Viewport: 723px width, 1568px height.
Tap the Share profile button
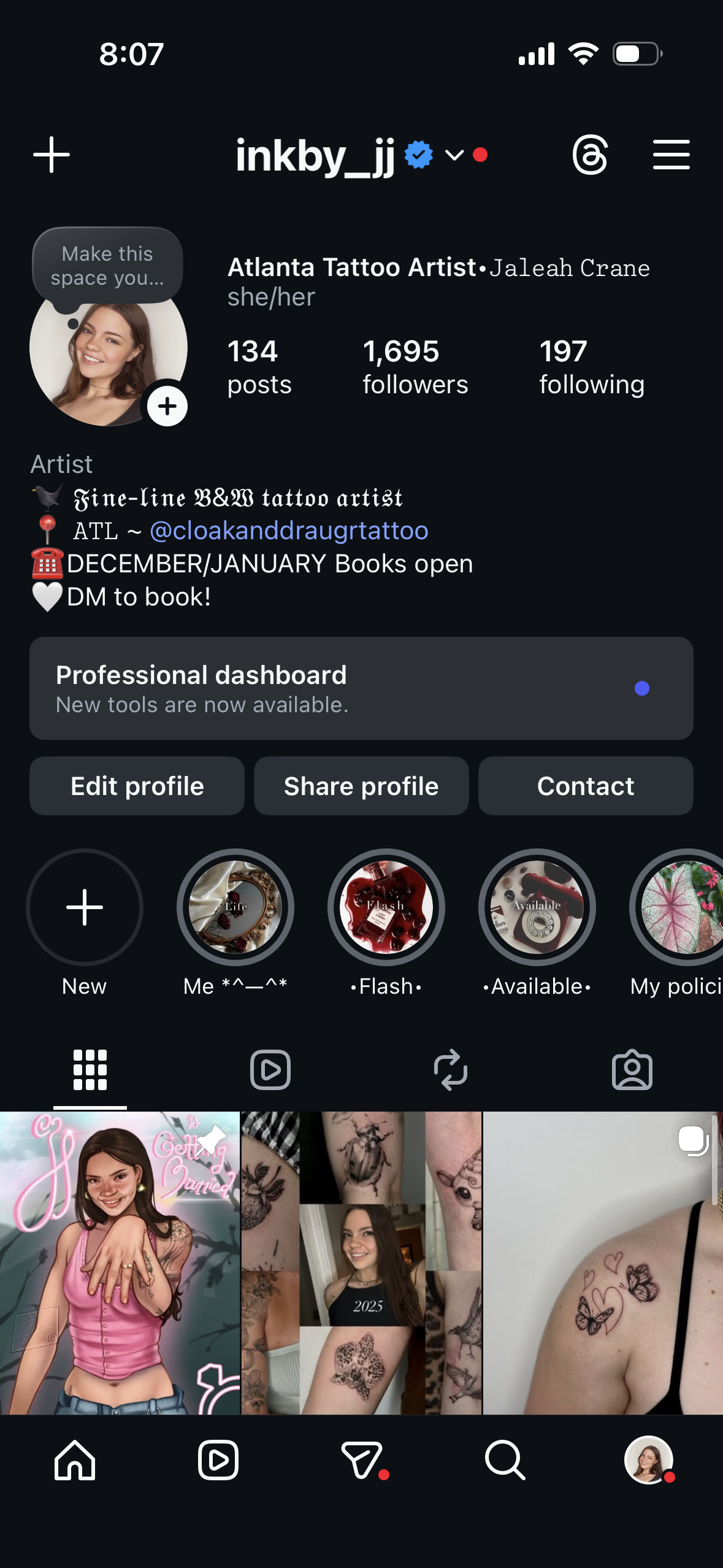(x=361, y=786)
